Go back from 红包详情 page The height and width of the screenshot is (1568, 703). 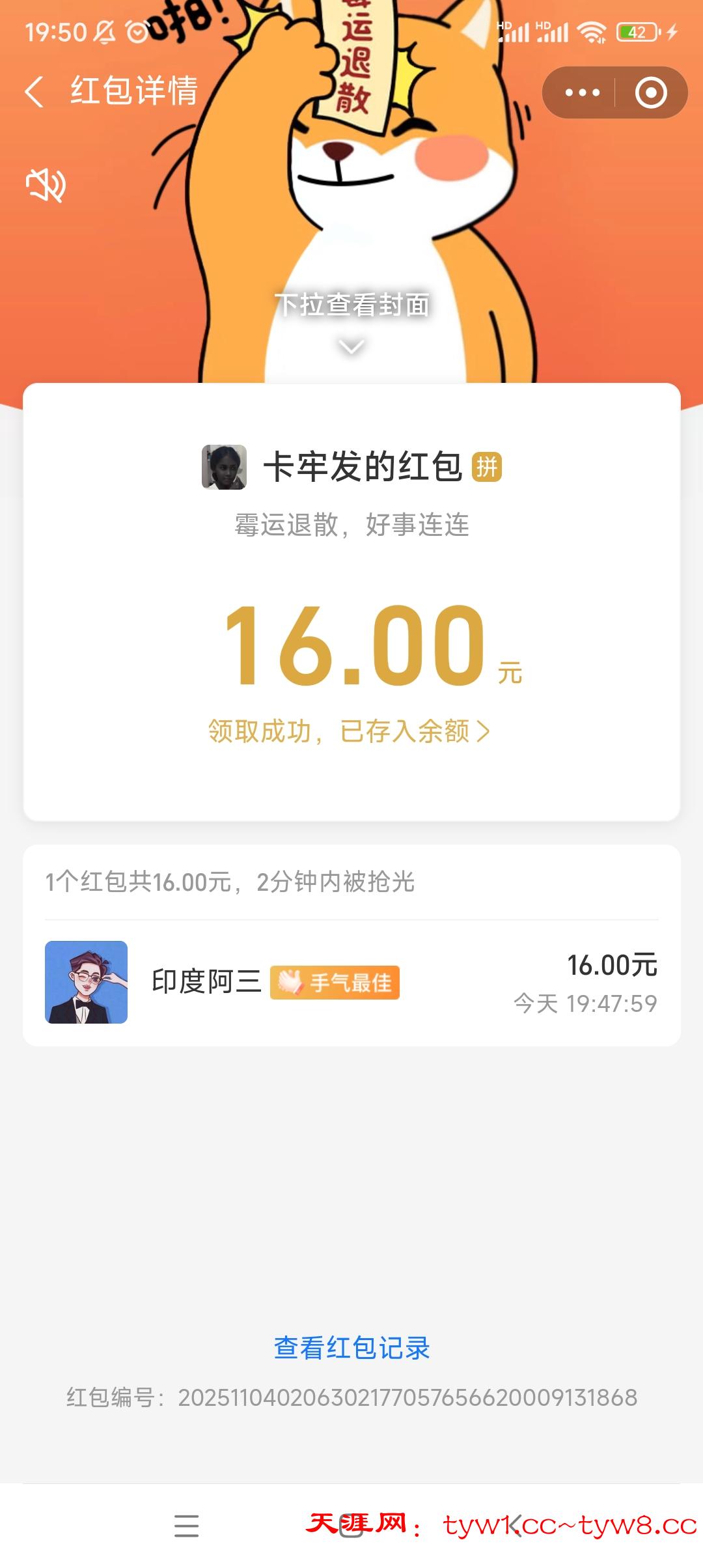click(x=35, y=91)
